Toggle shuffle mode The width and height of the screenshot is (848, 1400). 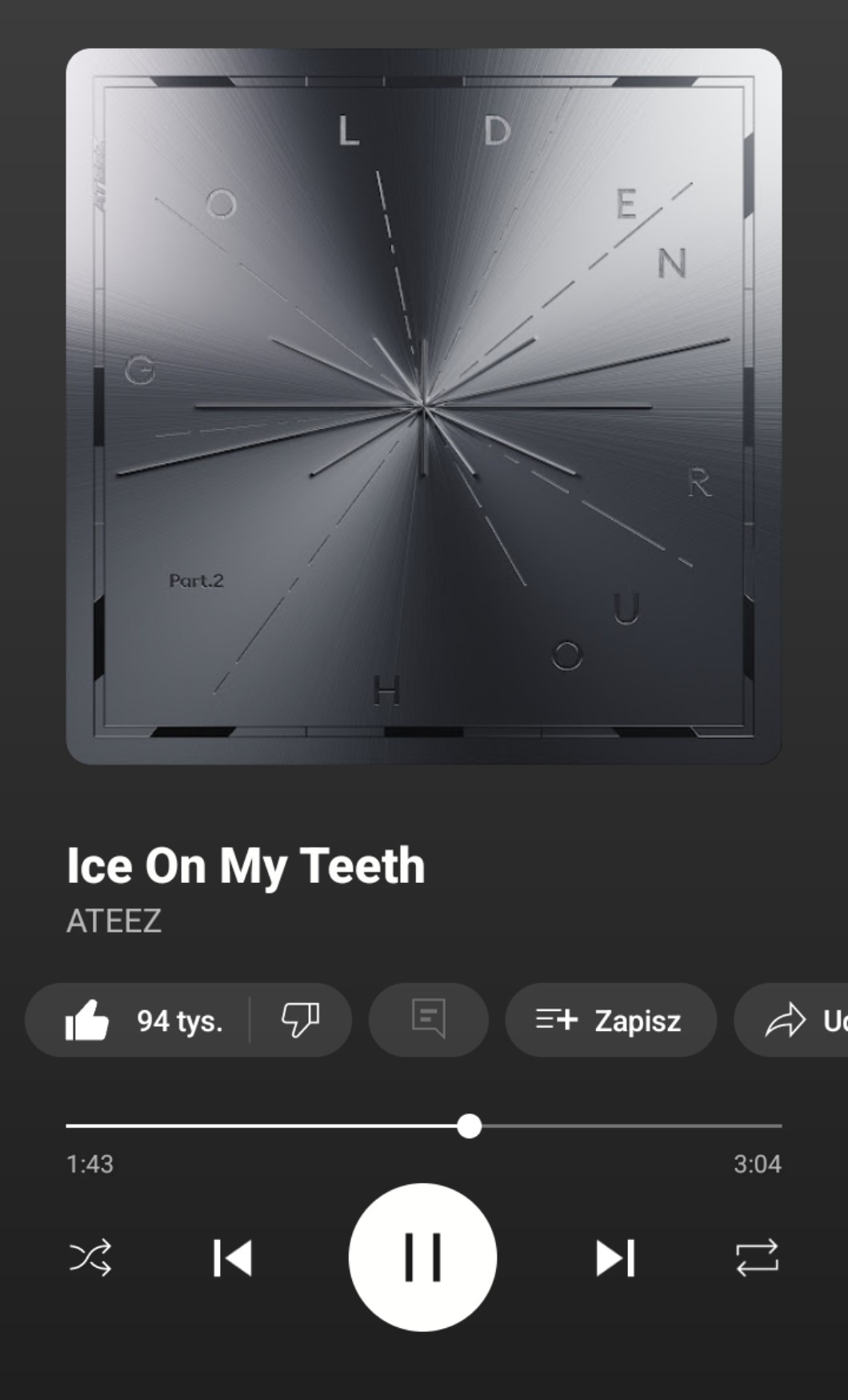90,1258
